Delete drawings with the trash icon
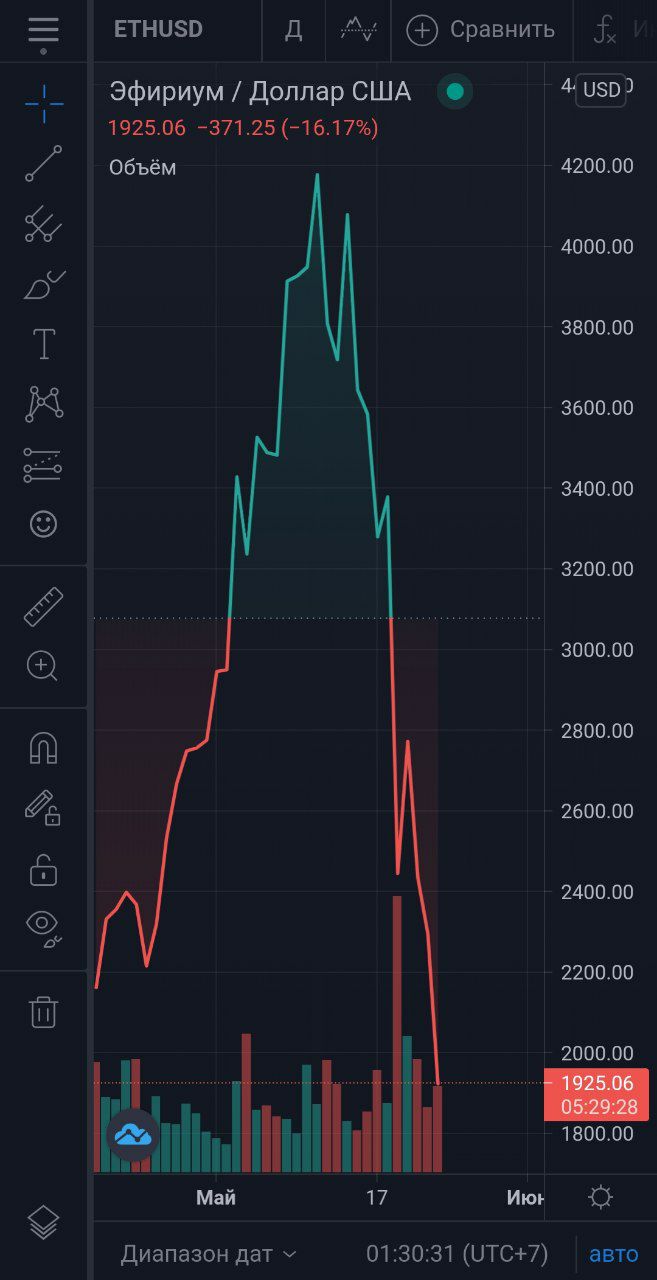 (43, 1011)
